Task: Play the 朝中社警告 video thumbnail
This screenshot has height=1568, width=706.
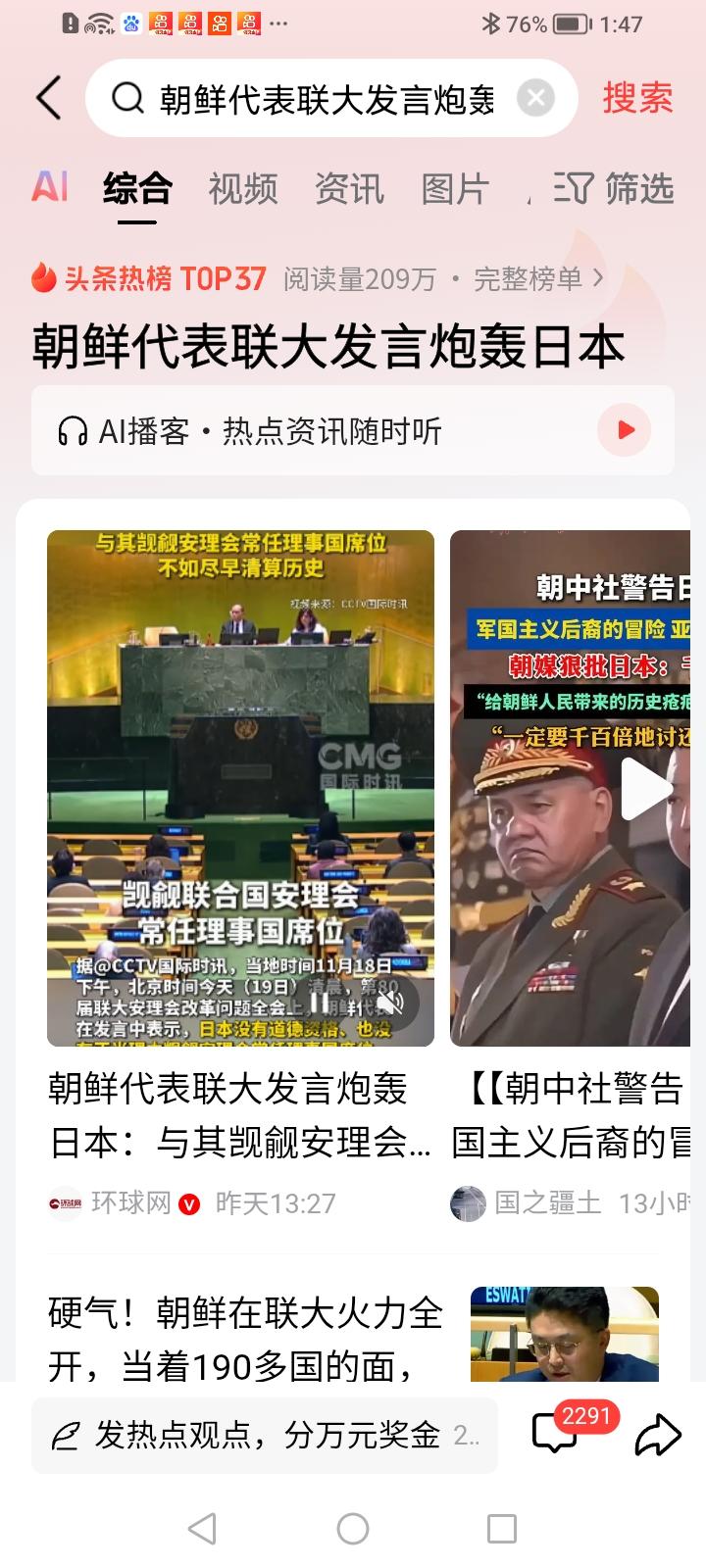Action: pos(640,787)
